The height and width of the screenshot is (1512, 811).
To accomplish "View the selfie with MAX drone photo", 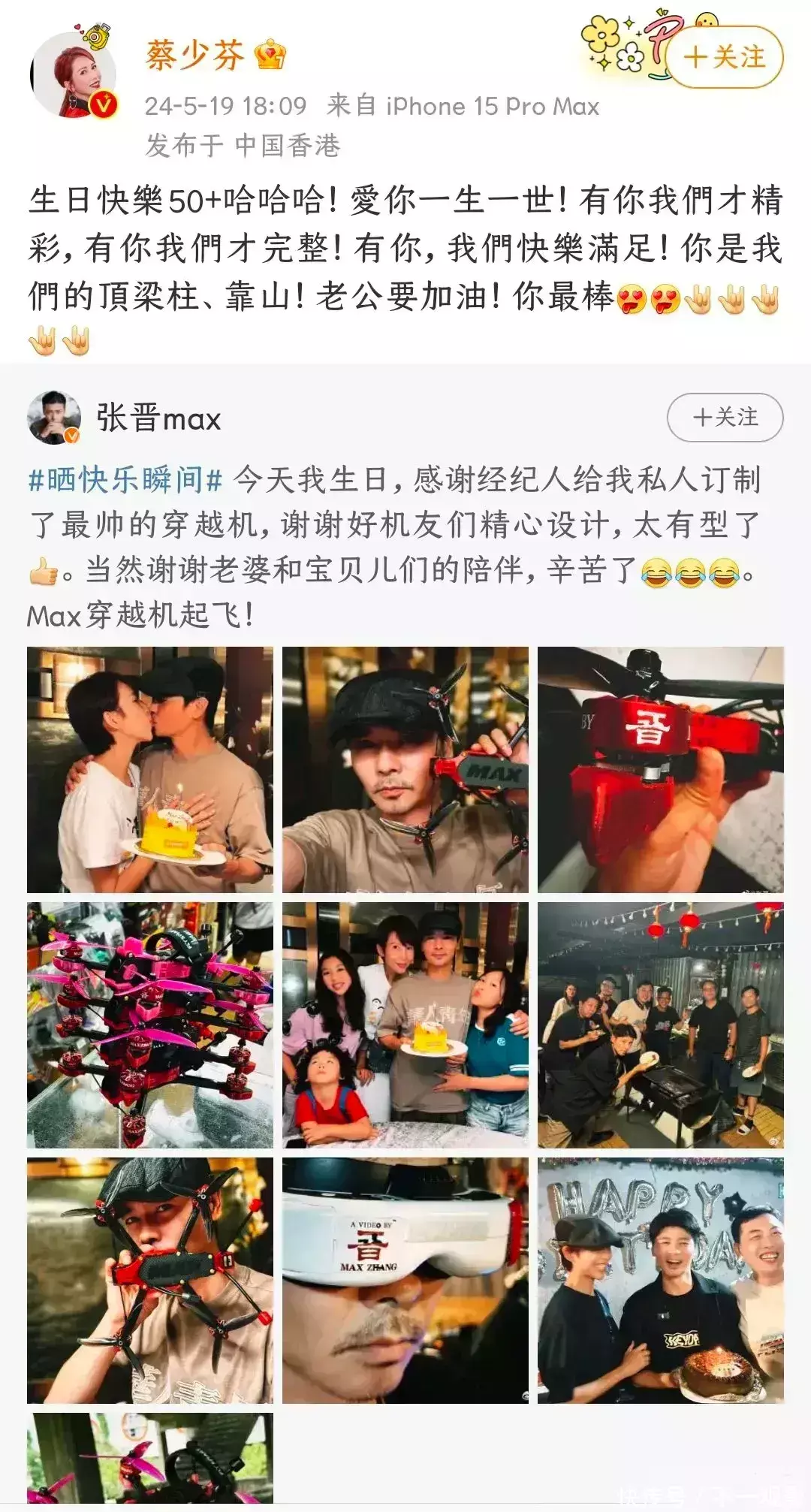I will point(405,769).
